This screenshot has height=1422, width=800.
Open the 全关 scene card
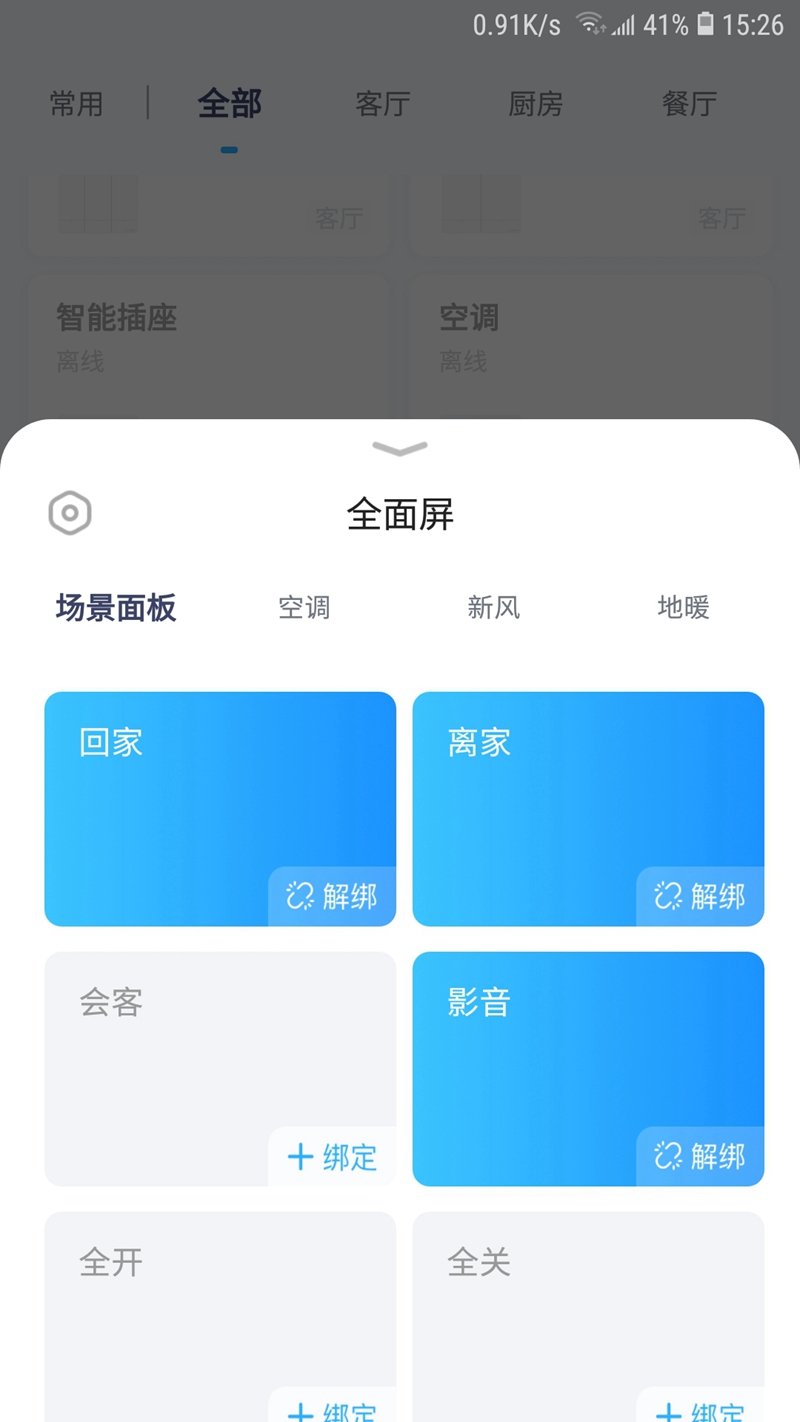pos(540,1300)
